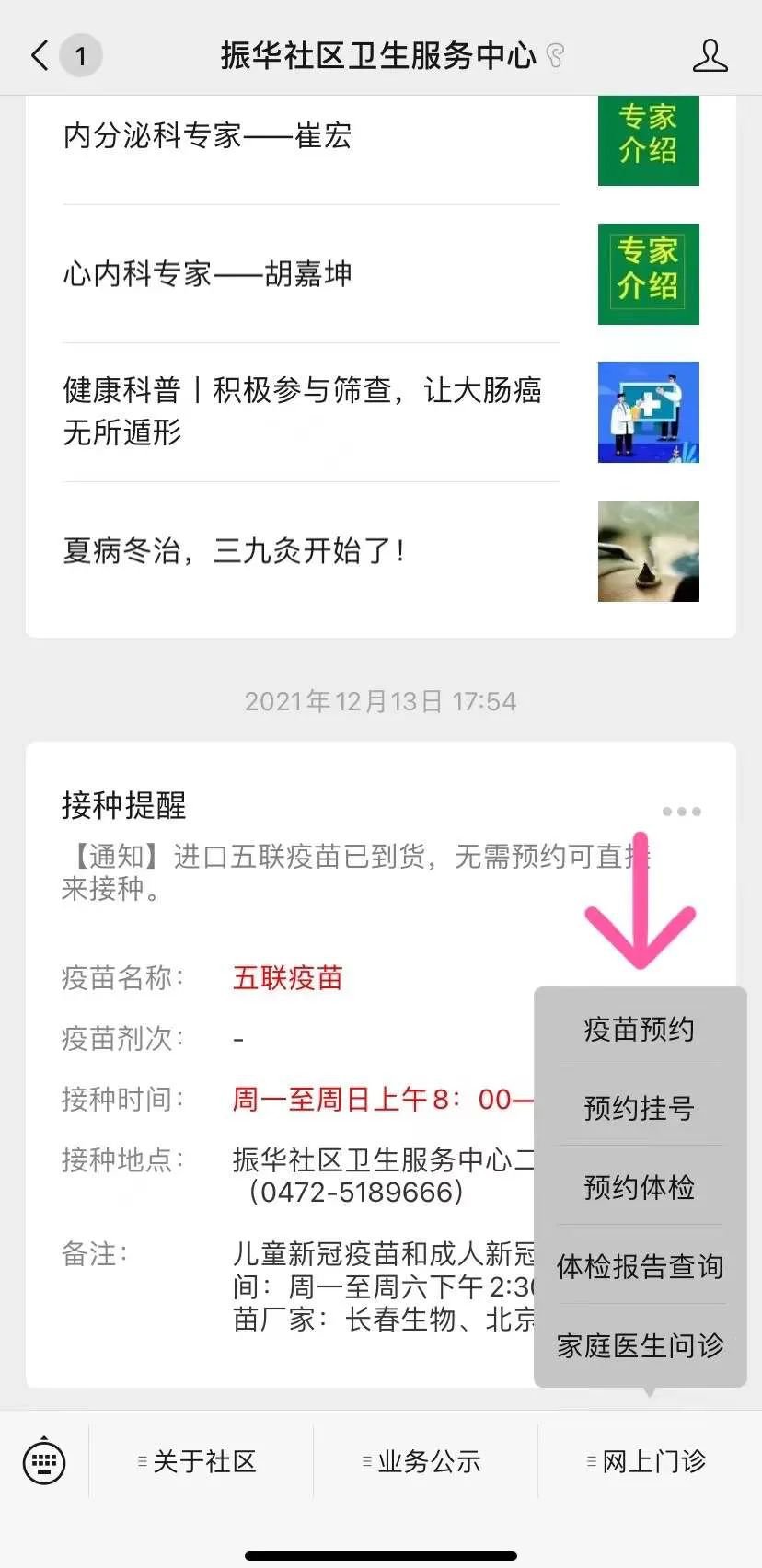
Task: Open the 关于社区 bottom menu
Action: pos(202,1461)
